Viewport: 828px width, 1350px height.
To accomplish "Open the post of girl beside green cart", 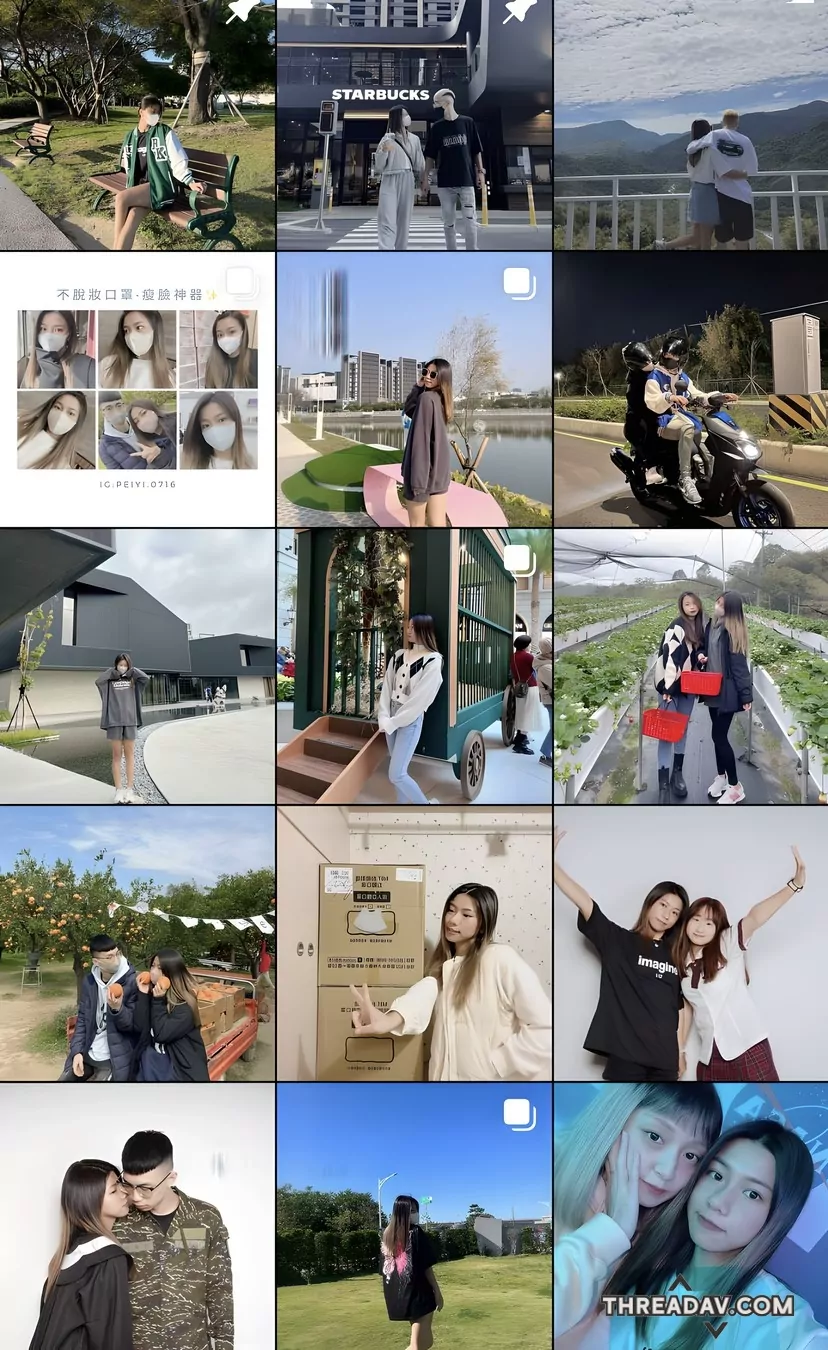I will click(x=414, y=666).
